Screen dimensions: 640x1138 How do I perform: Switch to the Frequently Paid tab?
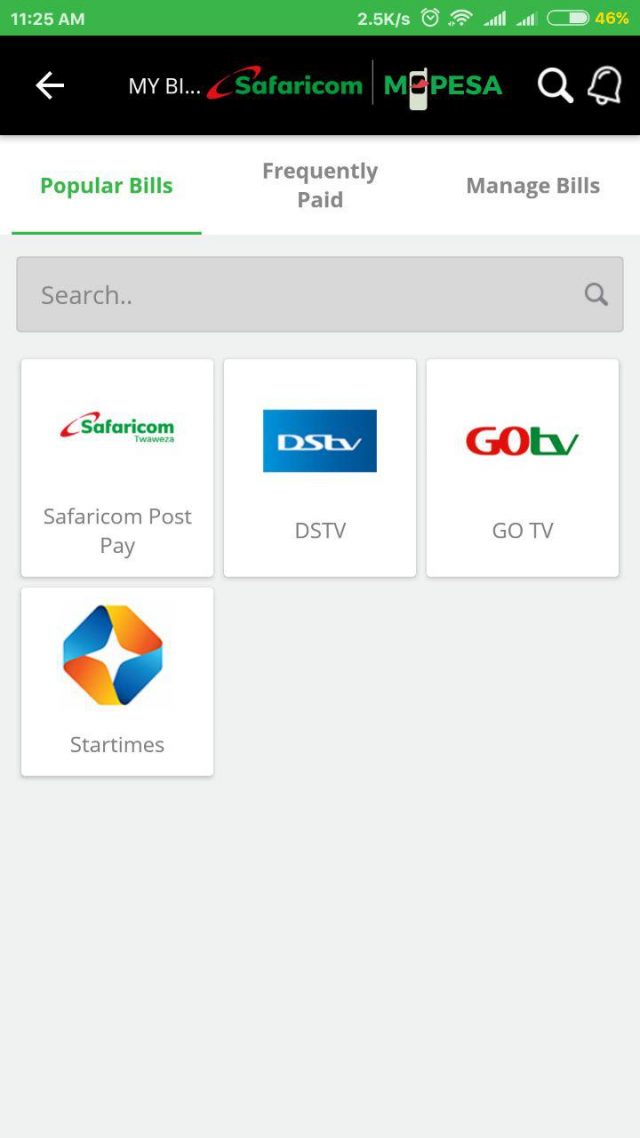(x=320, y=185)
